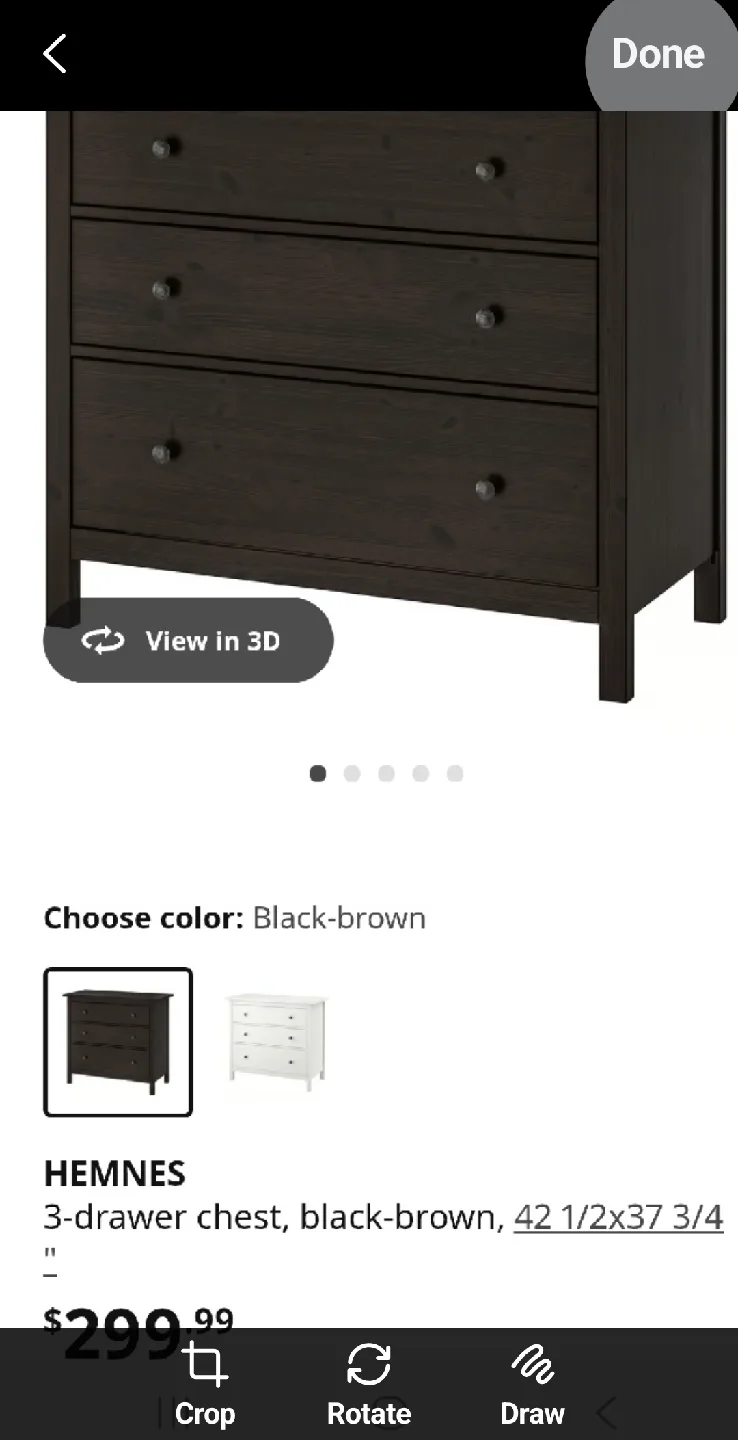Go back using the top-left arrow
The image size is (738, 1440).
pos(55,55)
